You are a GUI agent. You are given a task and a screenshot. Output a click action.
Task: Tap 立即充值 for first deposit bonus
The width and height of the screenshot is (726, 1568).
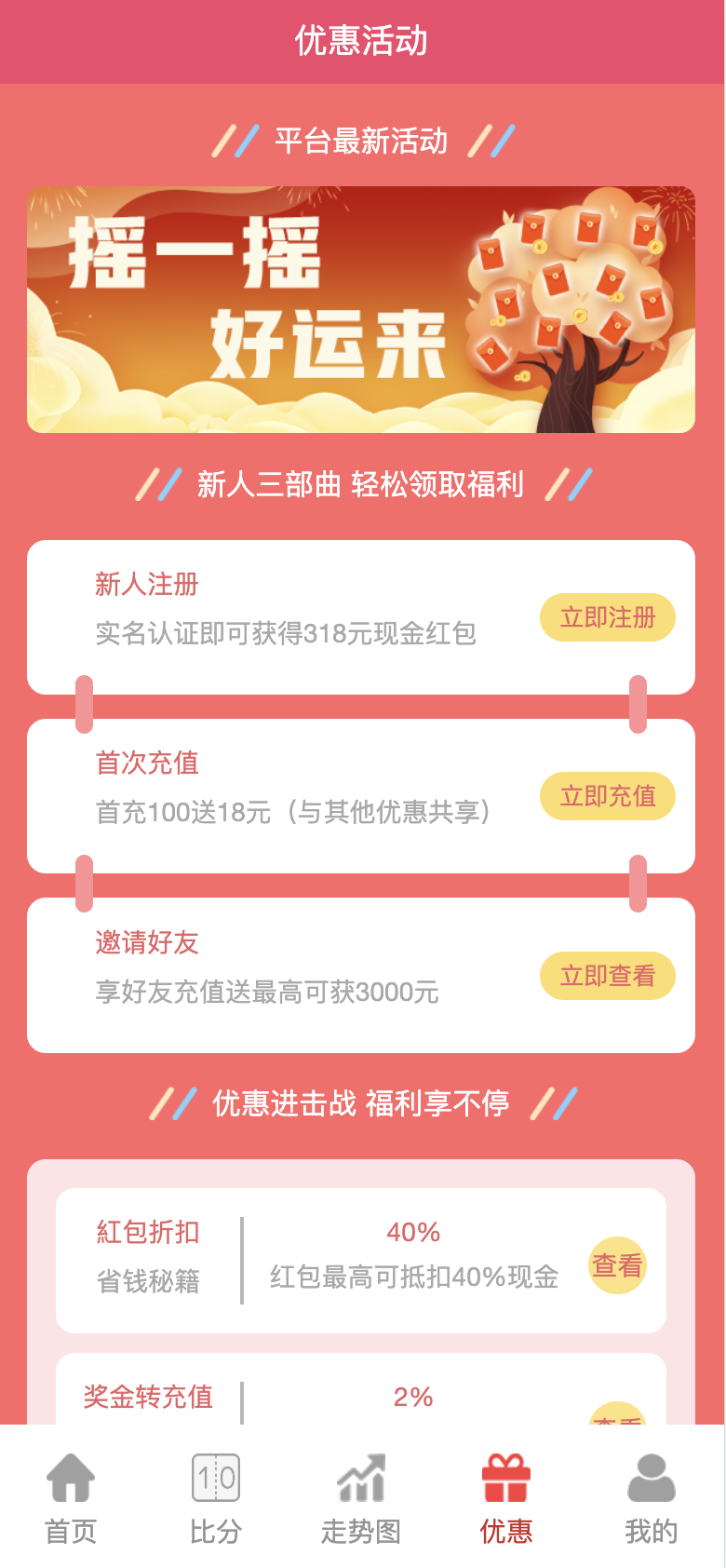(608, 796)
